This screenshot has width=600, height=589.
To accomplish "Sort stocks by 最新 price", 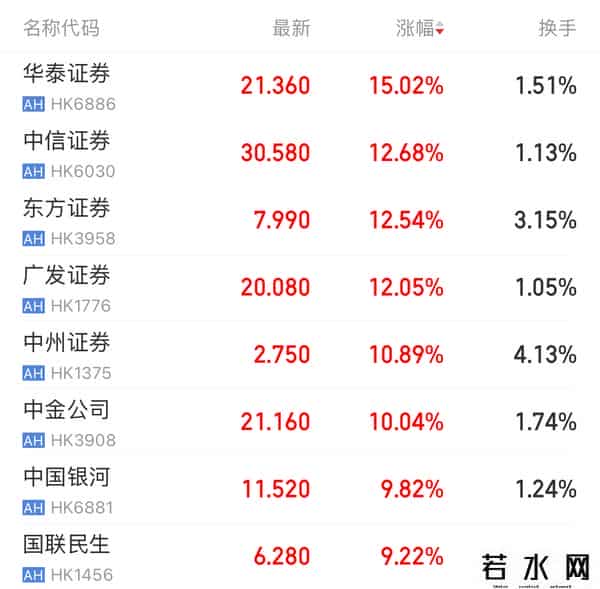I will 291,28.
